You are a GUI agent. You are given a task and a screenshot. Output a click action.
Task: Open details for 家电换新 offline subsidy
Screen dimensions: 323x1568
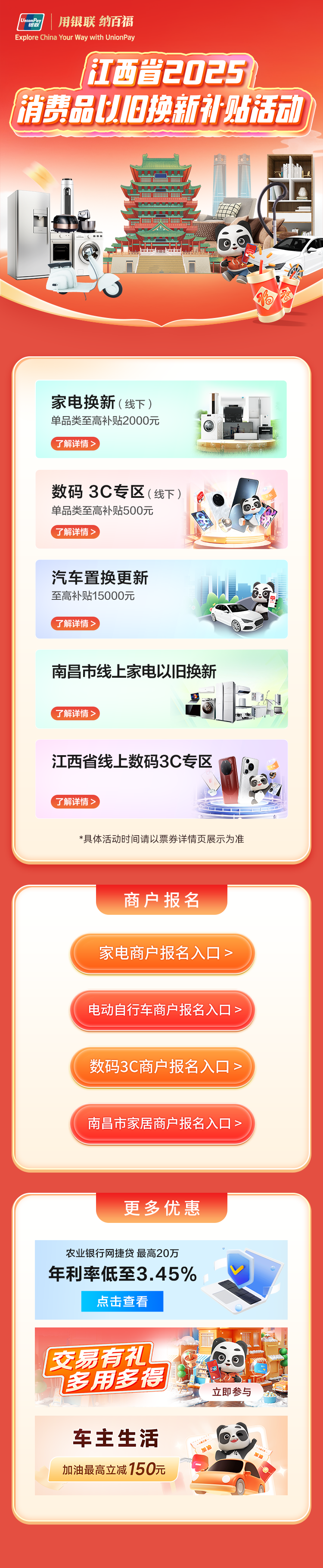[x=75, y=444]
